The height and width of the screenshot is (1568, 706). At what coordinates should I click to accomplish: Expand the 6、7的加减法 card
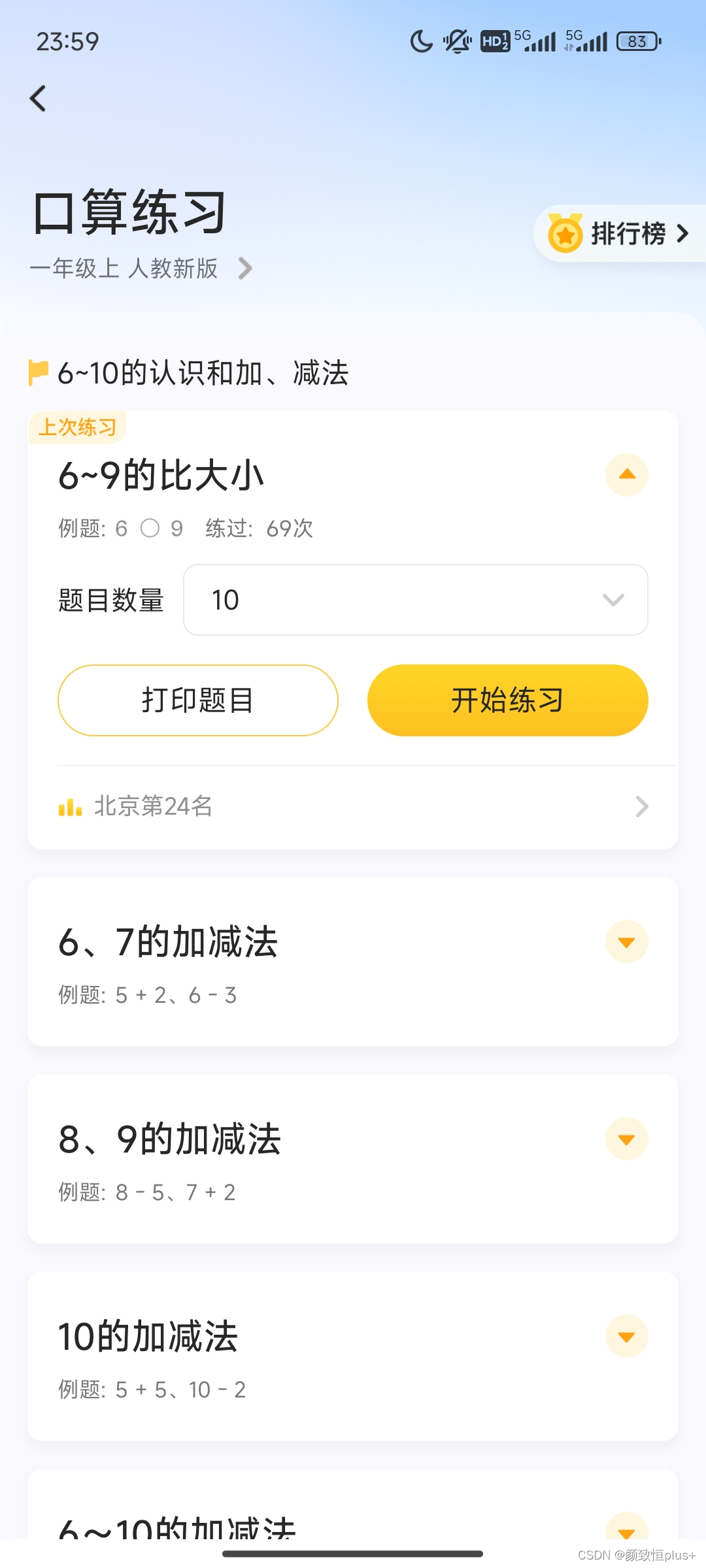[x=626, y=942]
